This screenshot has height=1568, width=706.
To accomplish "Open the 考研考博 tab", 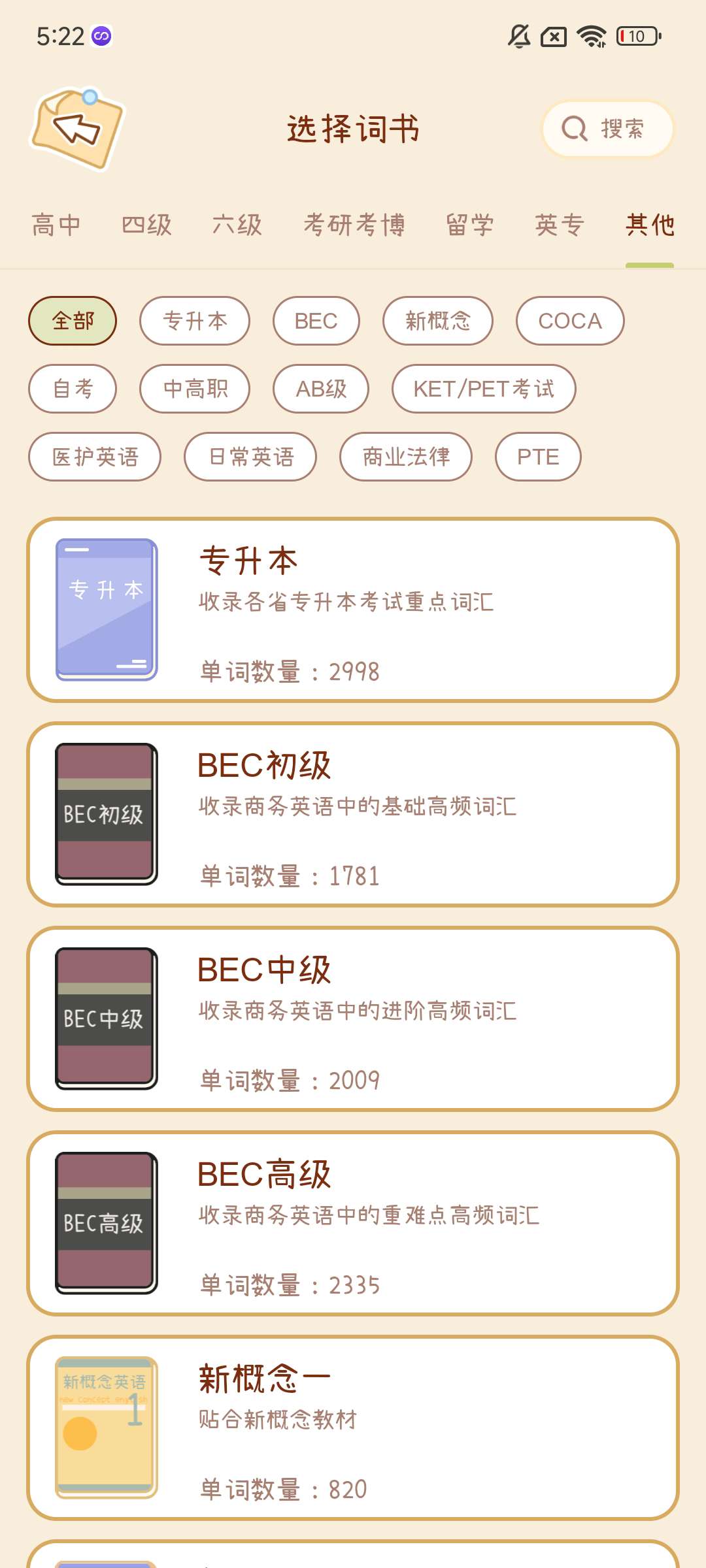I will coord(354,225).
